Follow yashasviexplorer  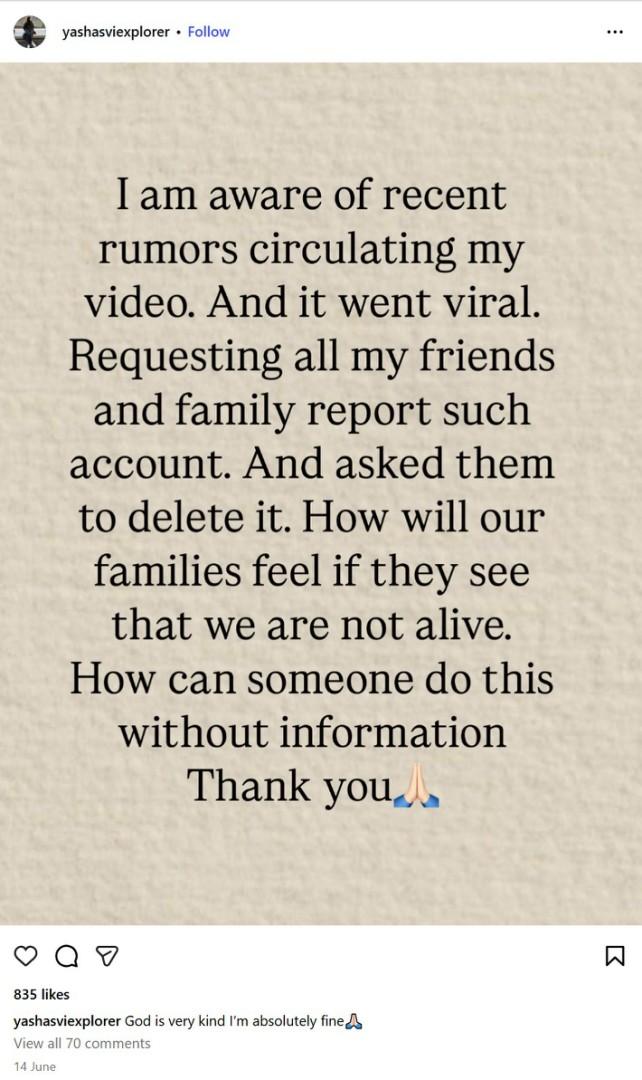point(209,32)
